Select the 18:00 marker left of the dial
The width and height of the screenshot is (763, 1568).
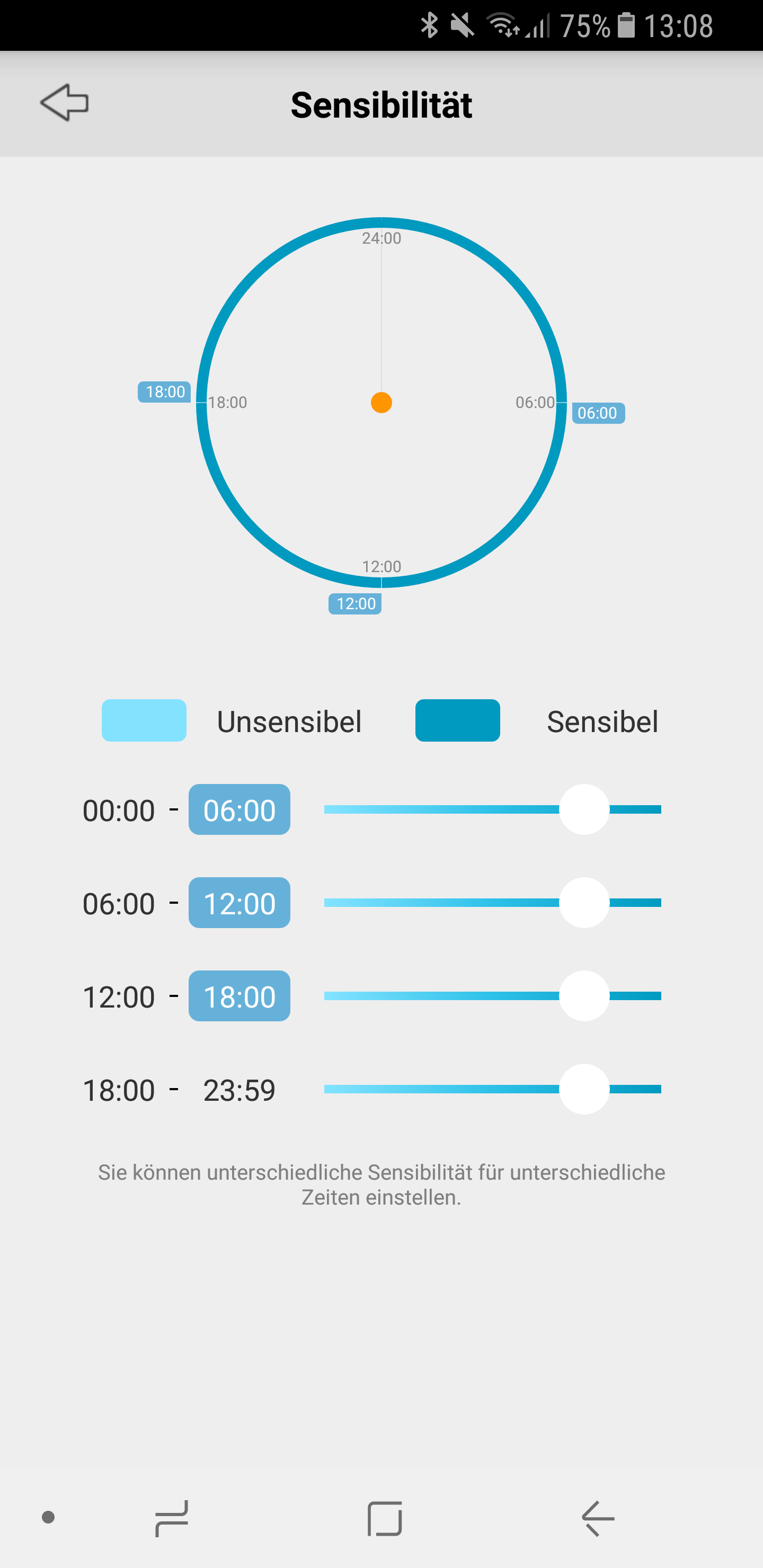[164, 392]
